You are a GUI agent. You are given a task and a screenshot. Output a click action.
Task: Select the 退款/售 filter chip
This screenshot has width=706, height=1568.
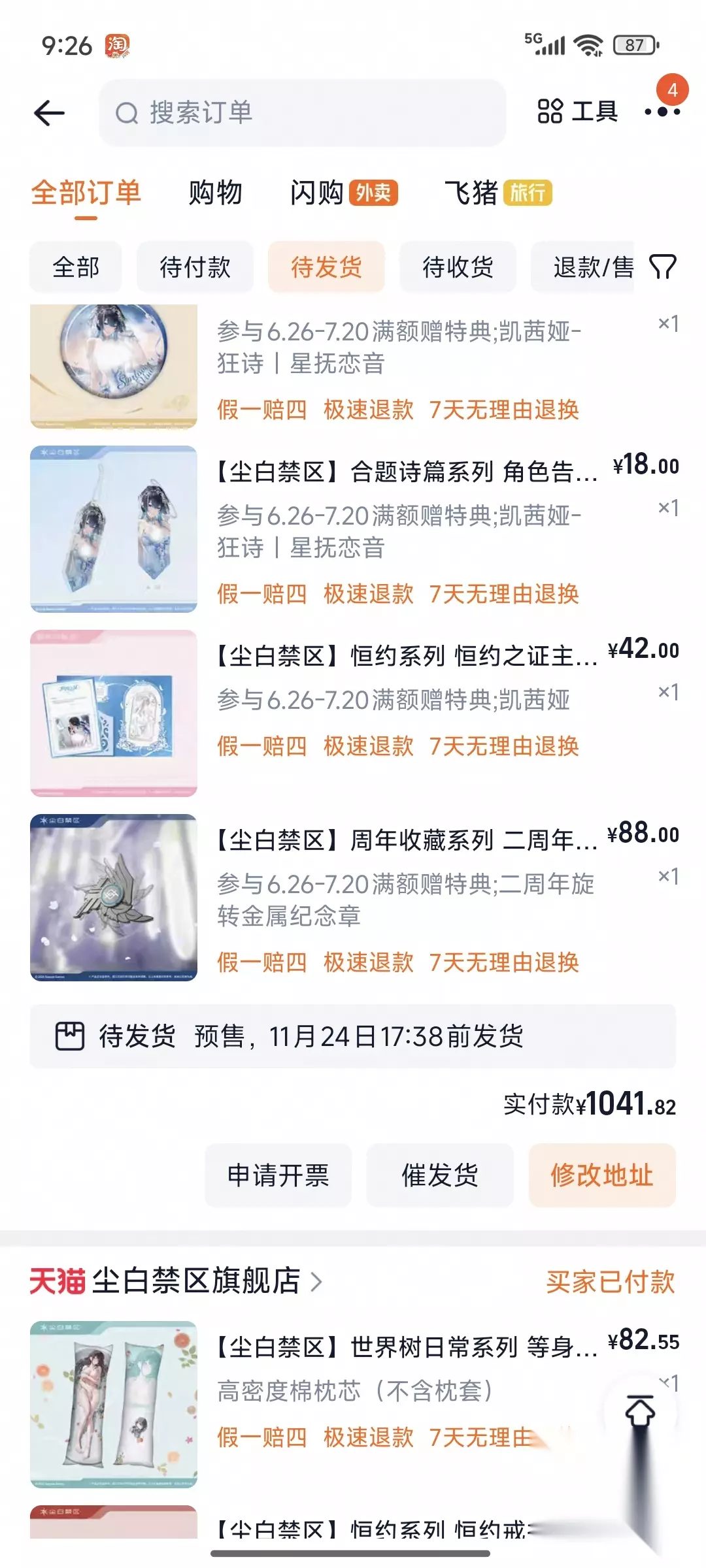point(582,267)
